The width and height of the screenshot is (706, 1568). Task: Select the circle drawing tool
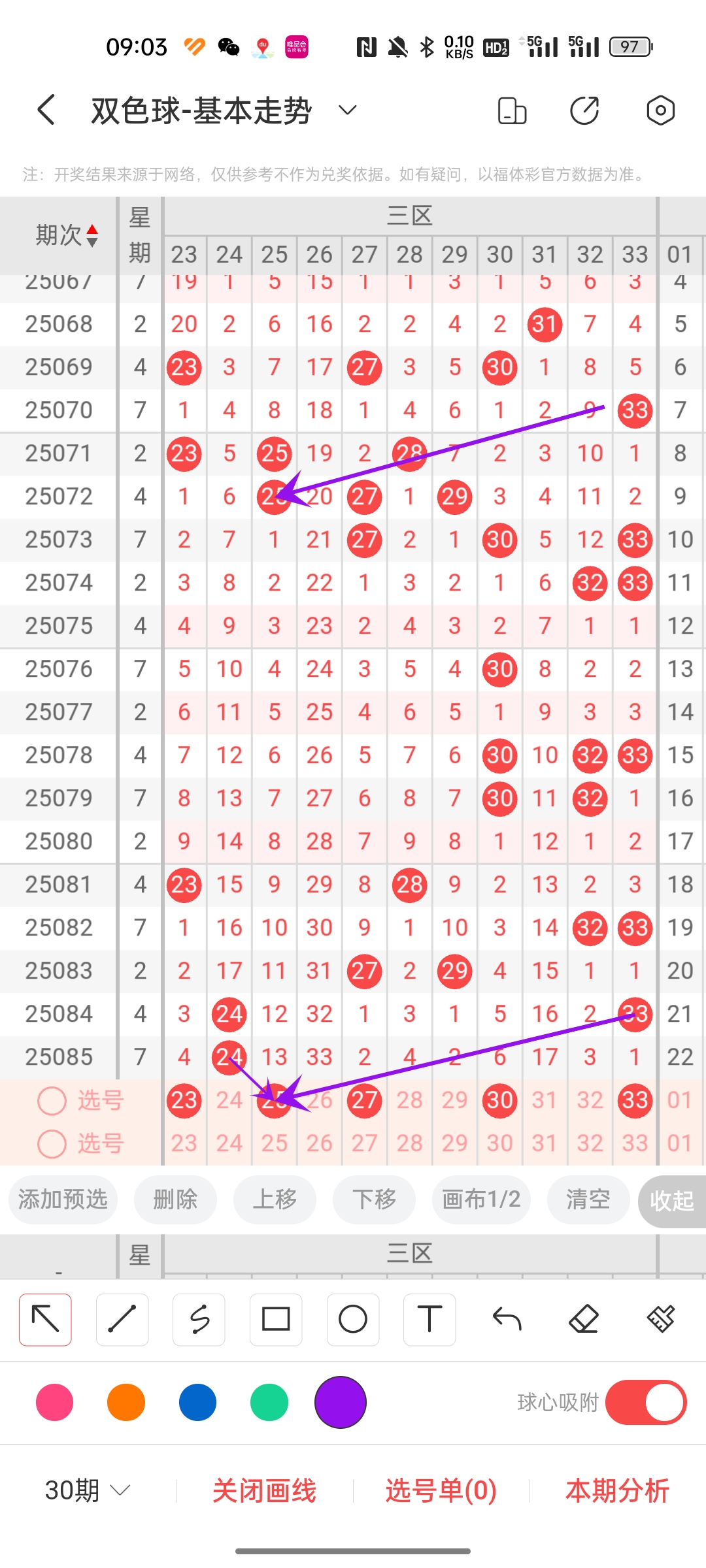click(353, 1319)
